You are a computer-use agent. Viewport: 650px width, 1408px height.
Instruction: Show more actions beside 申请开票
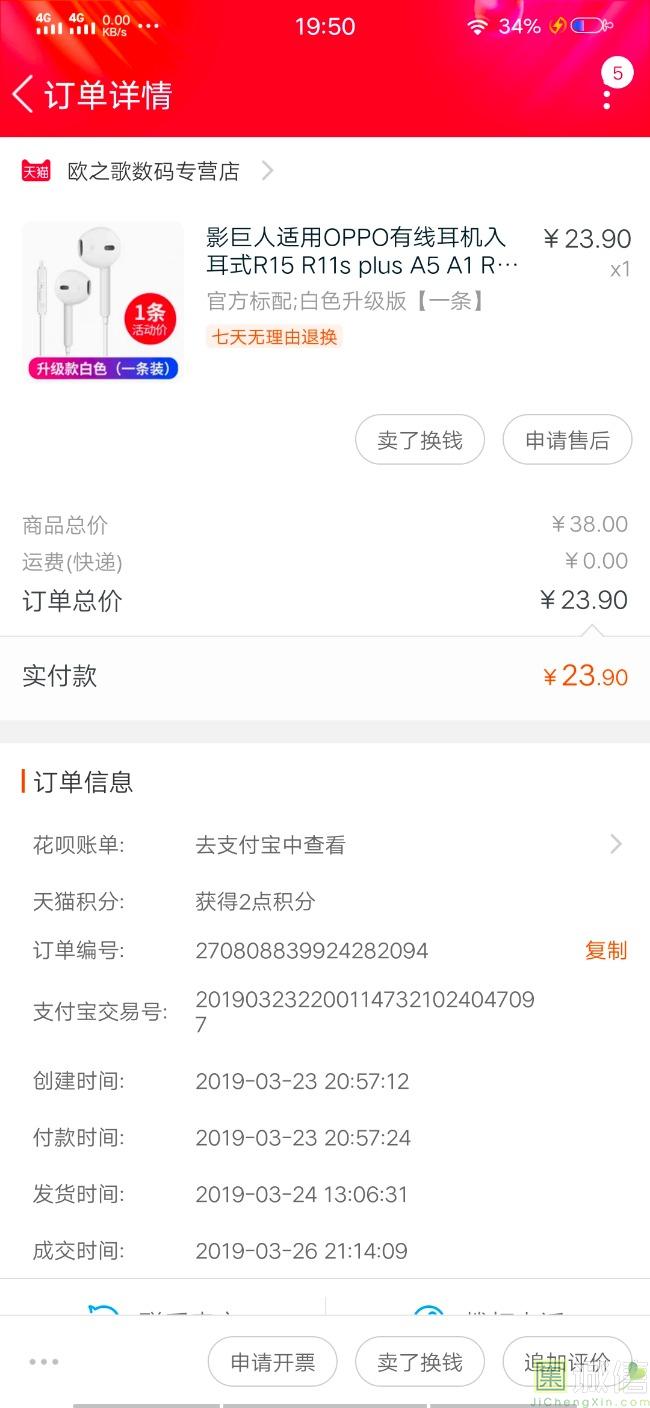(x=44, y=1362)
